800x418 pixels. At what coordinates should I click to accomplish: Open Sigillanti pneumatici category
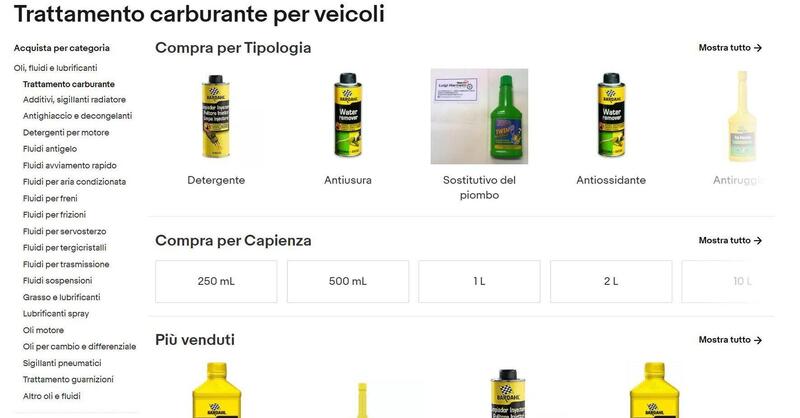coord(62,363)
